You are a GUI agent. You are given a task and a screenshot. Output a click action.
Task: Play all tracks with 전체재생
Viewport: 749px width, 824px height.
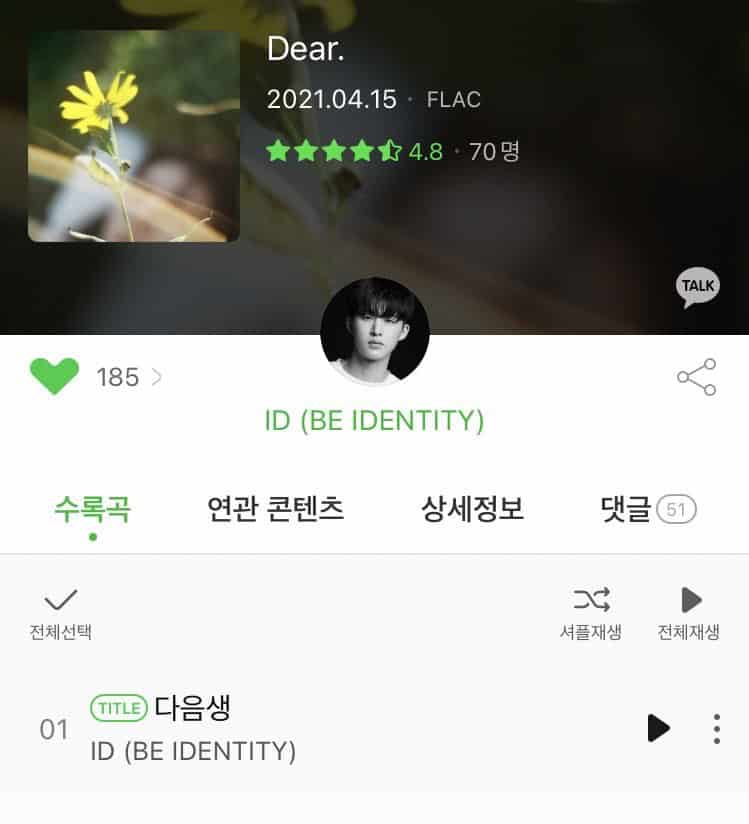[x=689, y=613]
